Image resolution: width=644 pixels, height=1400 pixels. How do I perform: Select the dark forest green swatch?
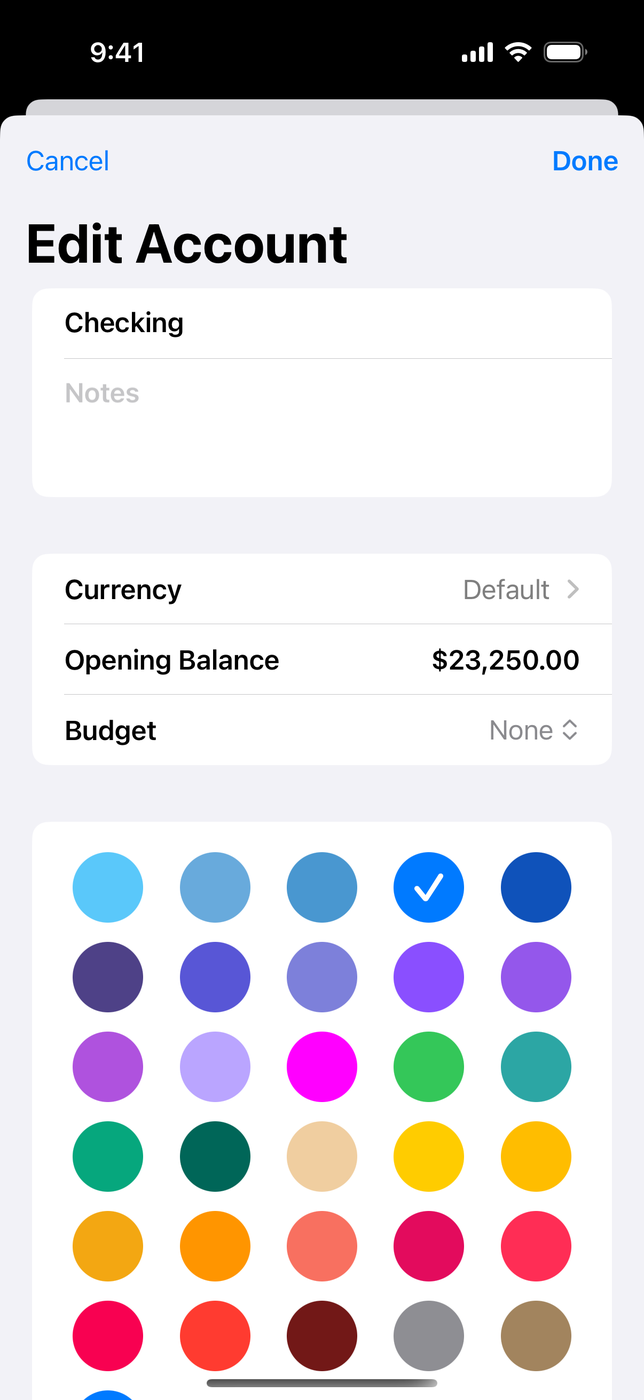(x=215, y=1157)
